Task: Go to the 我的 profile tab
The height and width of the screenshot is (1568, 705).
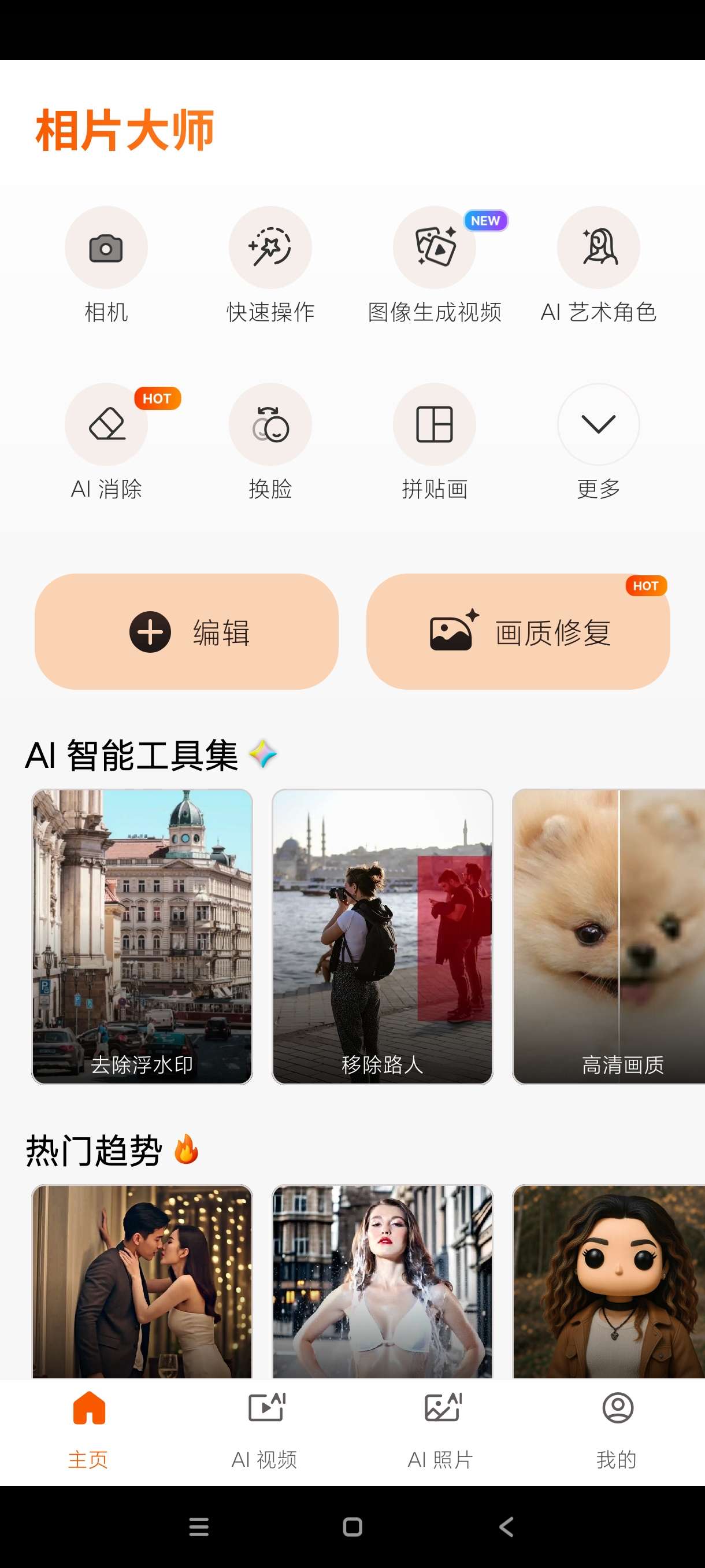Action: click(617, 1430)
